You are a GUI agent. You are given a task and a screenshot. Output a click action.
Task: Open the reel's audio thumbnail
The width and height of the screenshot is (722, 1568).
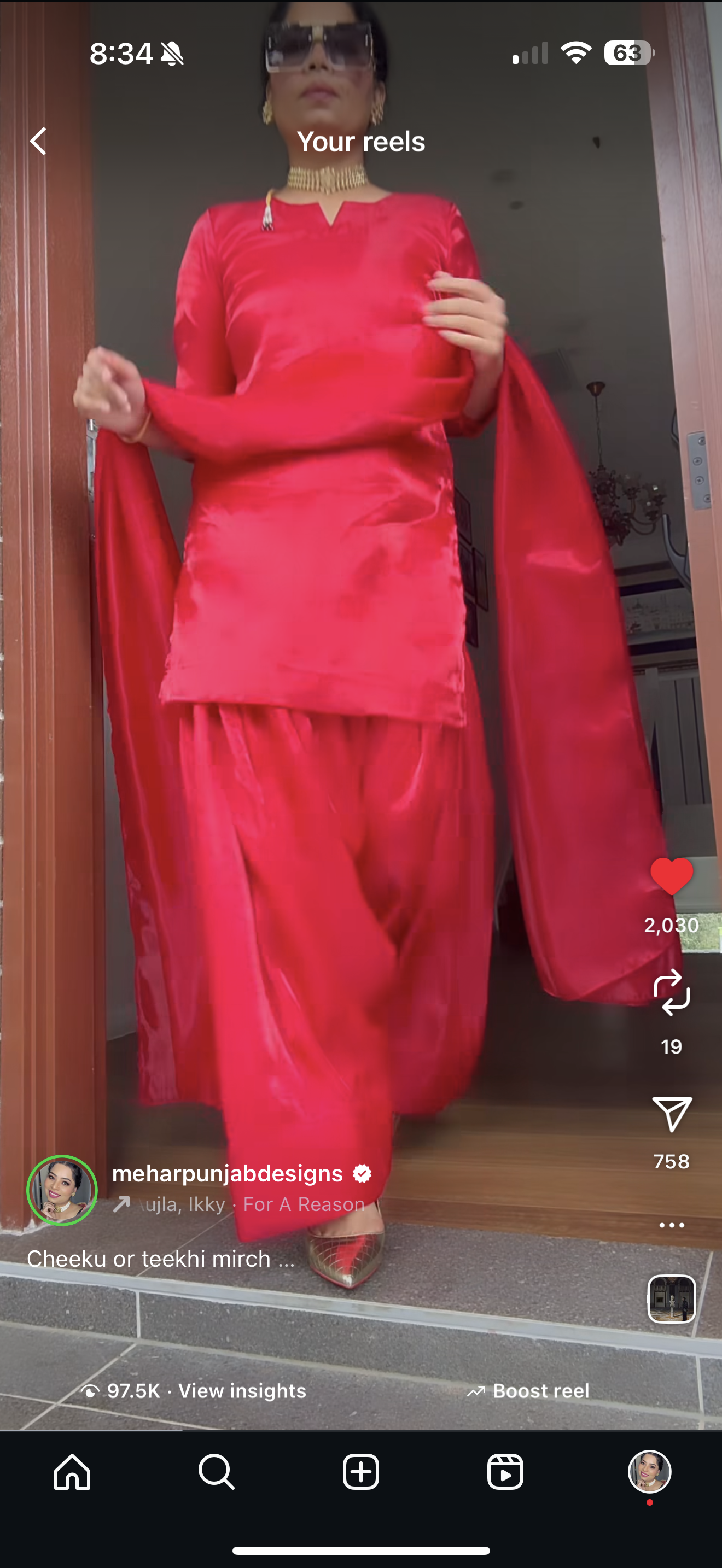click(672, 1299)
